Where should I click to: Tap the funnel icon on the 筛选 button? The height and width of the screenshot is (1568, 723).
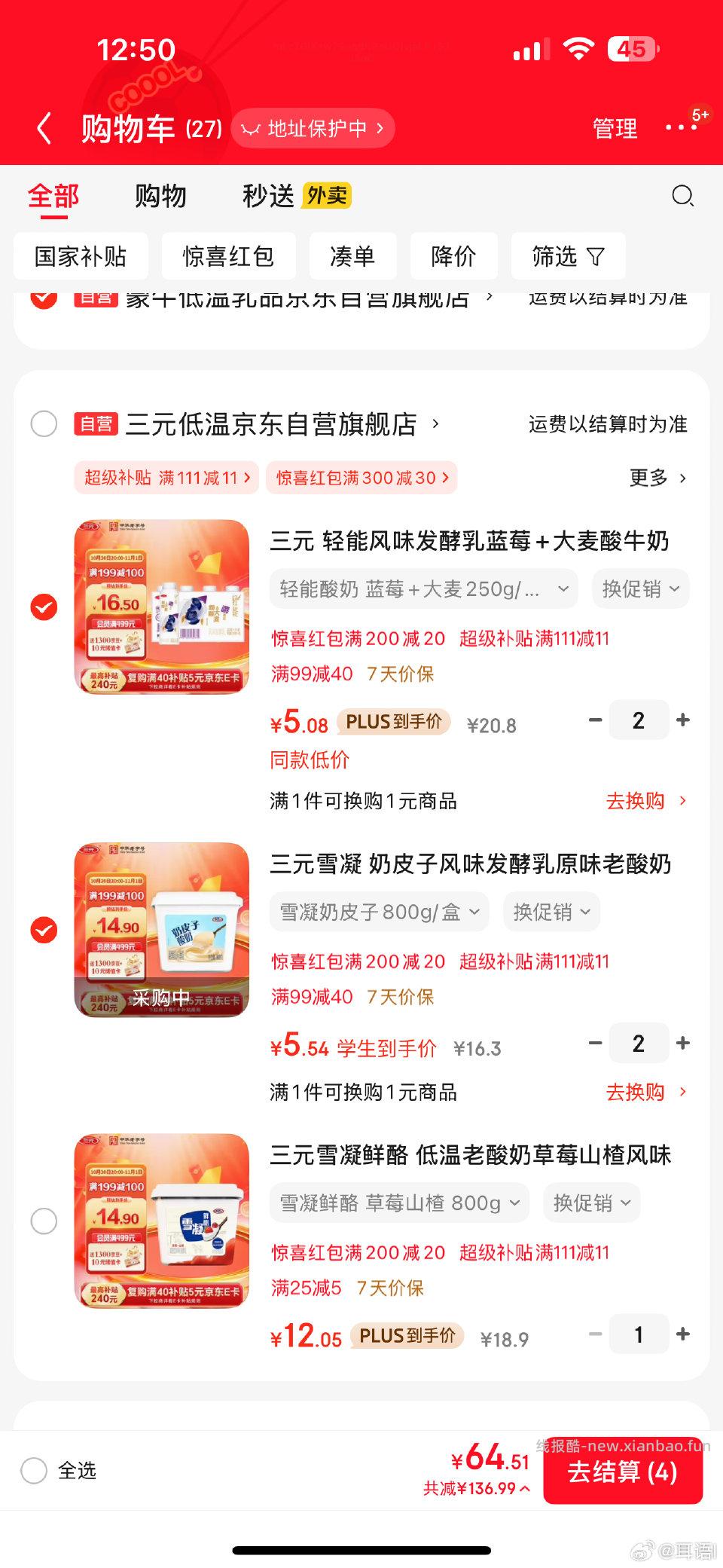(x=594, y=256)
